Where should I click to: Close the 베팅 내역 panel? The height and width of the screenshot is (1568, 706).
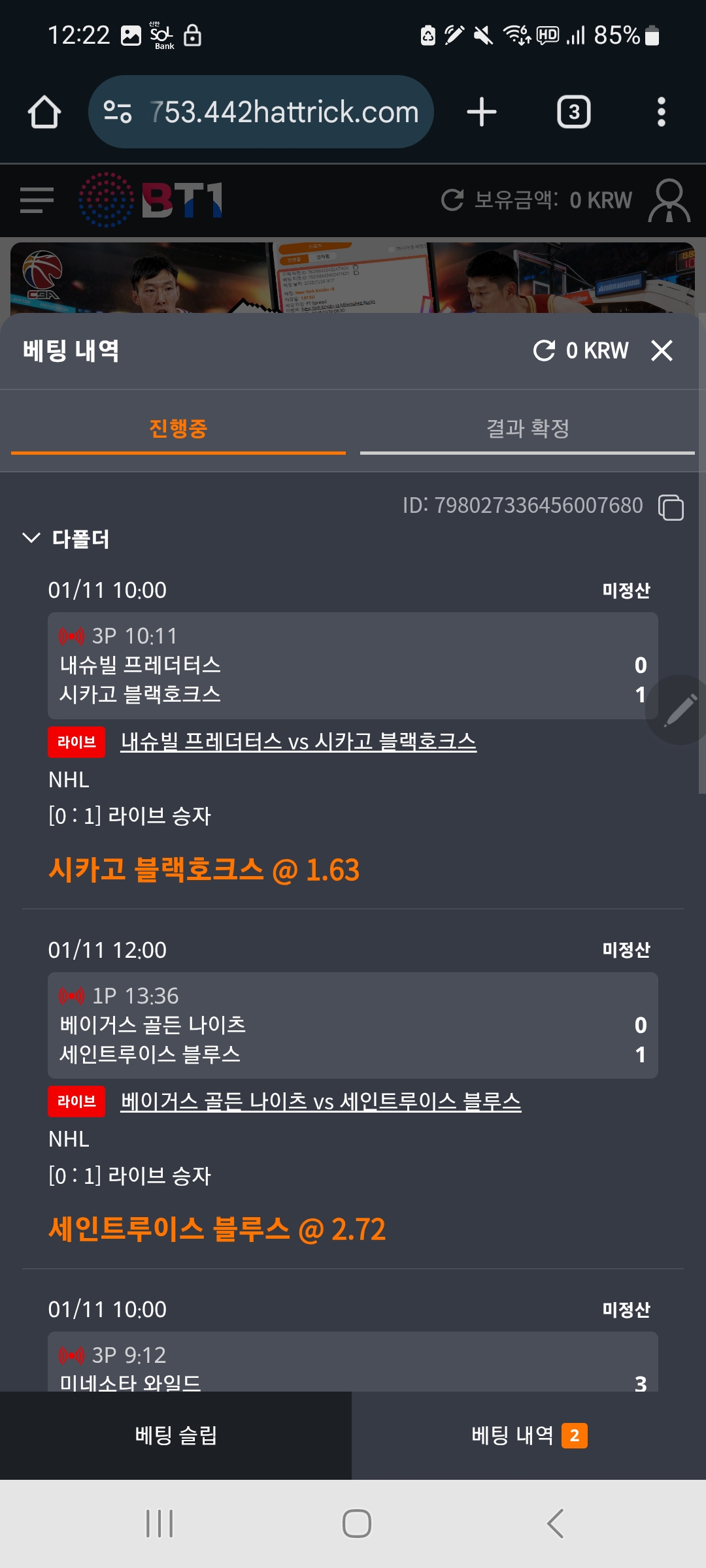click(x=662, y=351)
